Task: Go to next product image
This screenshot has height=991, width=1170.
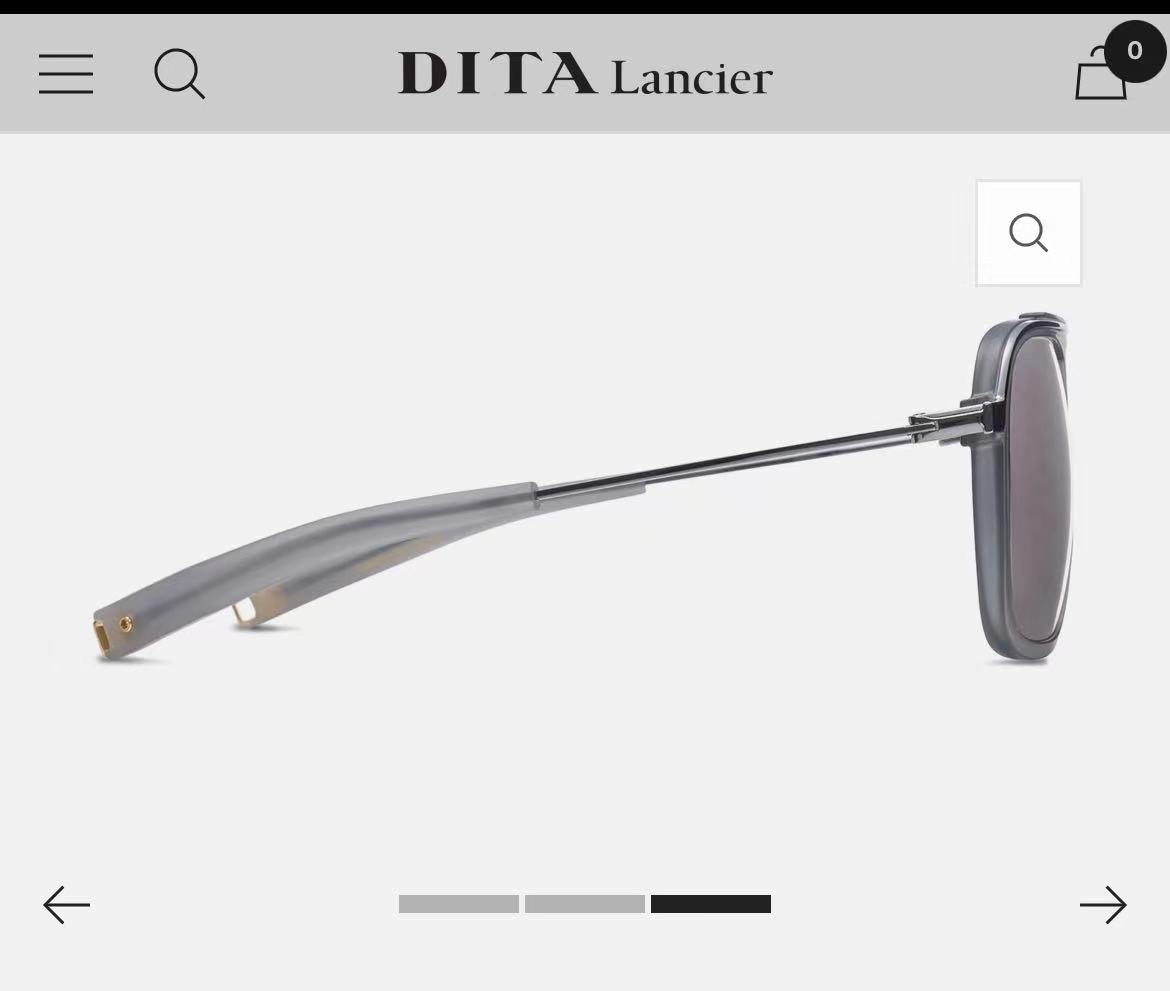Action: click(1103, 905)
